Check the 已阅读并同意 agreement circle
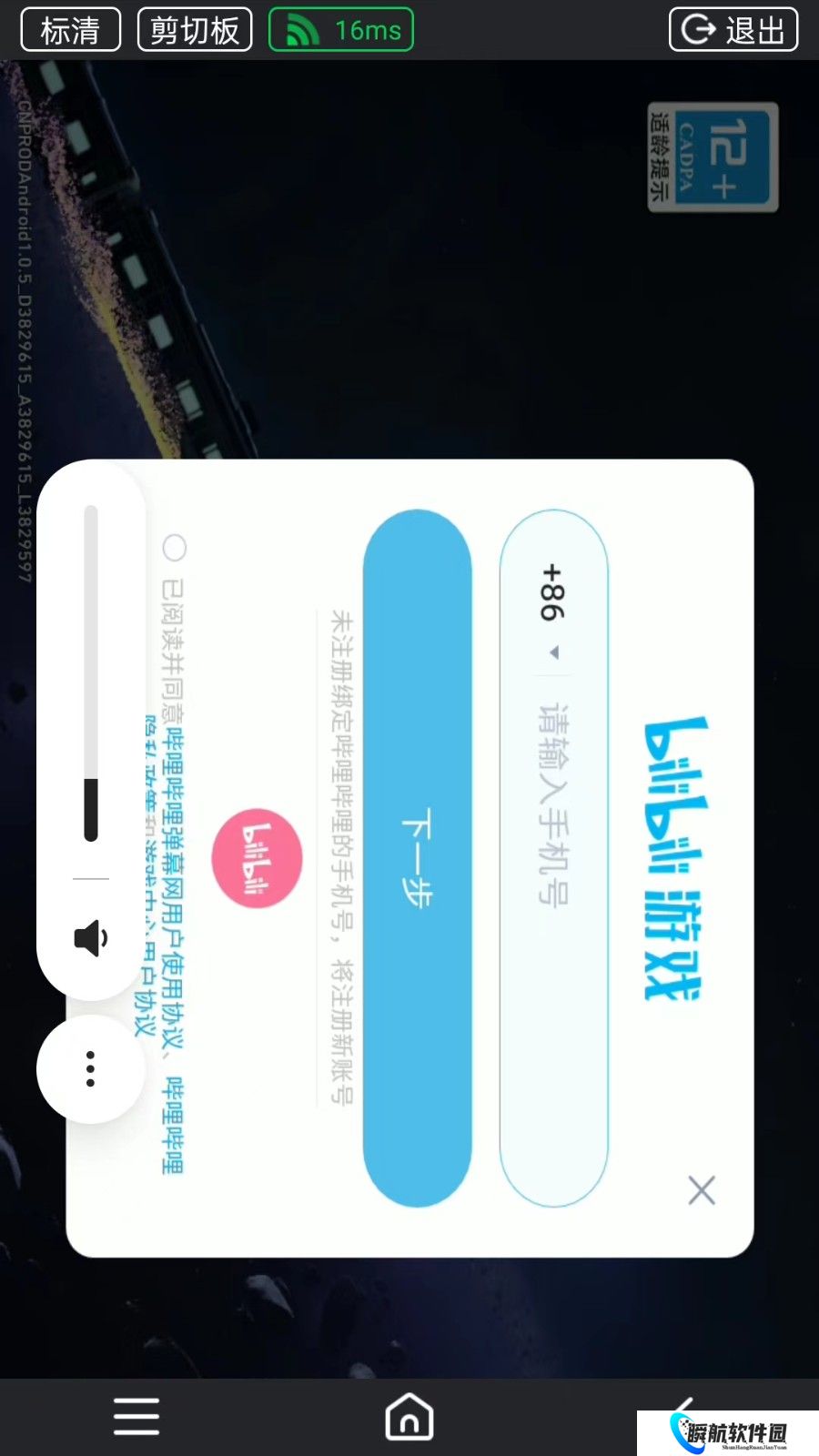The width and height of the screenshot is (819, 1456). [x=175, y=548]
